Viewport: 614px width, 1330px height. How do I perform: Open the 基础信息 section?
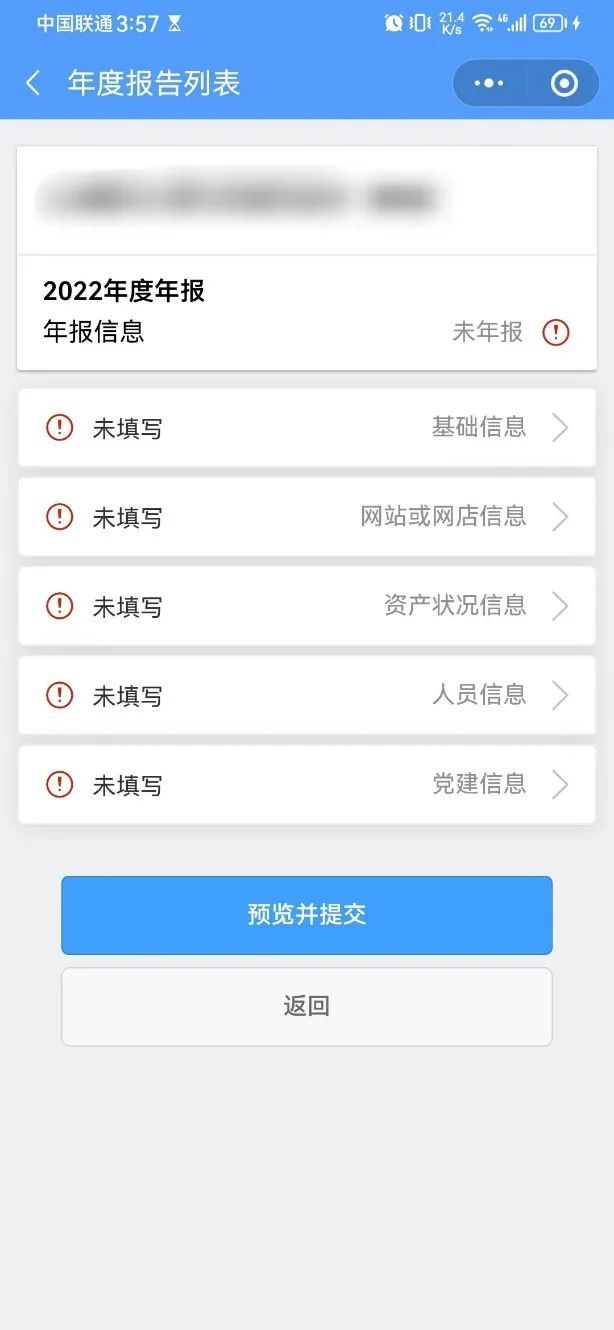pos(307,428)
